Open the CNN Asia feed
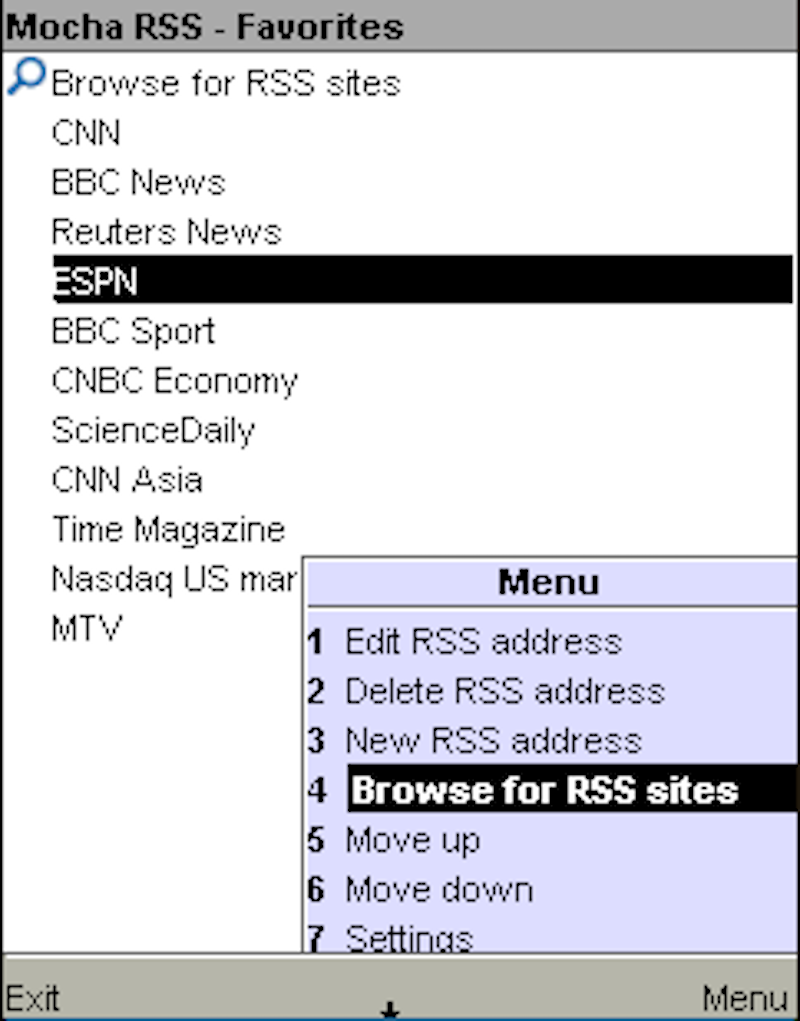This screenshot has height=1021, width=800. point(127,480)
